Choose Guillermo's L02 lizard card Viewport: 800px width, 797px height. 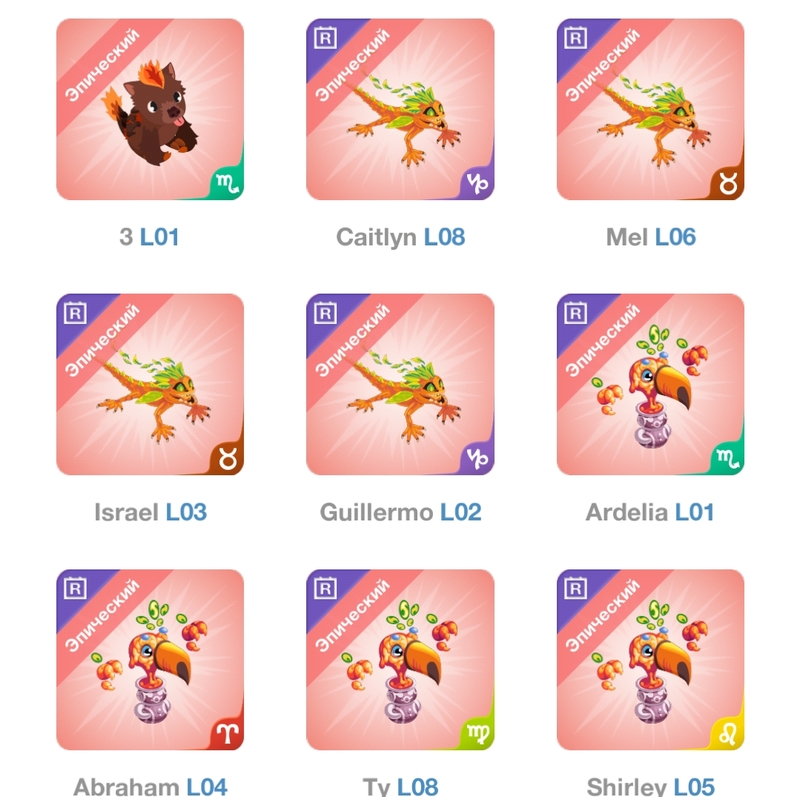[400, 385]
